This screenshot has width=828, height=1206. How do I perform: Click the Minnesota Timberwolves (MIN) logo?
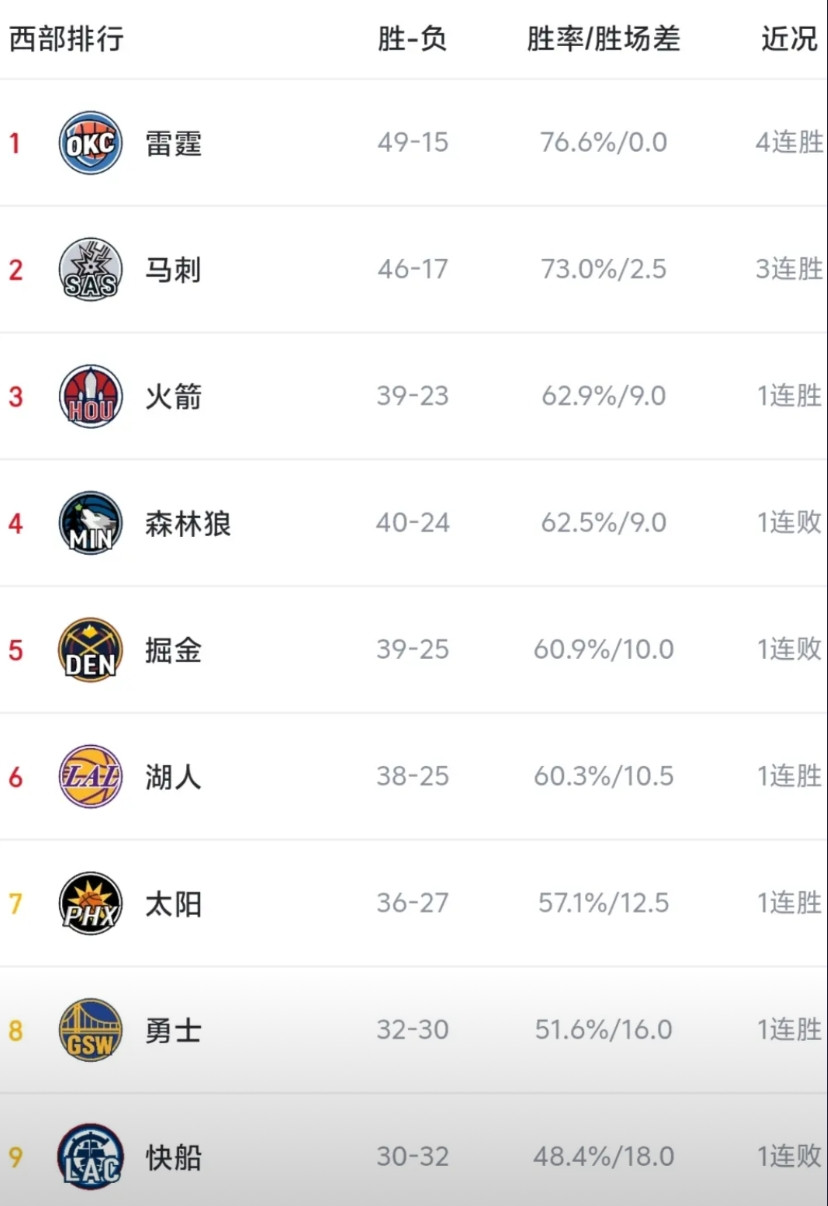tap(90, 523)
